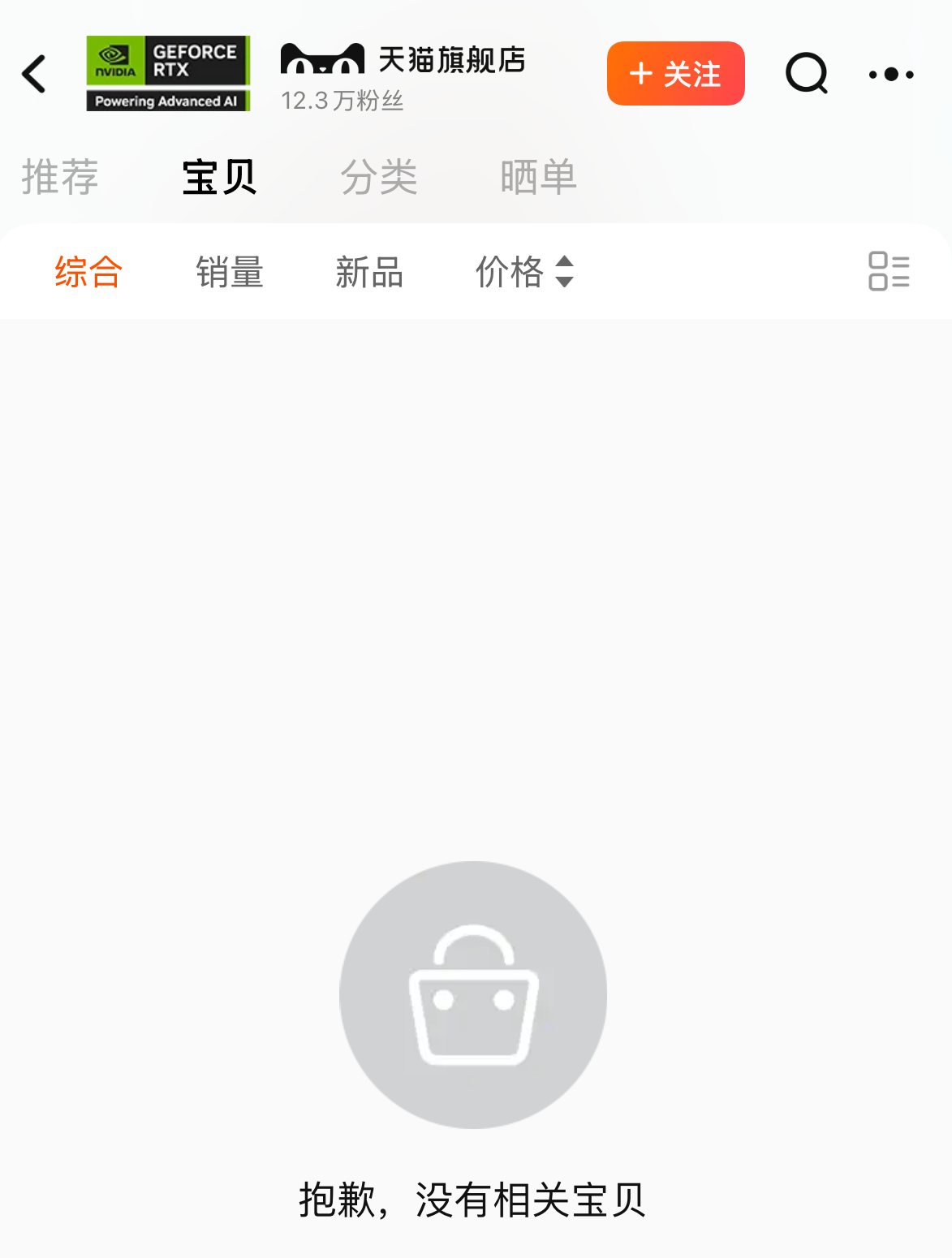Open the 晒单 tab

(x=538, y=177)
